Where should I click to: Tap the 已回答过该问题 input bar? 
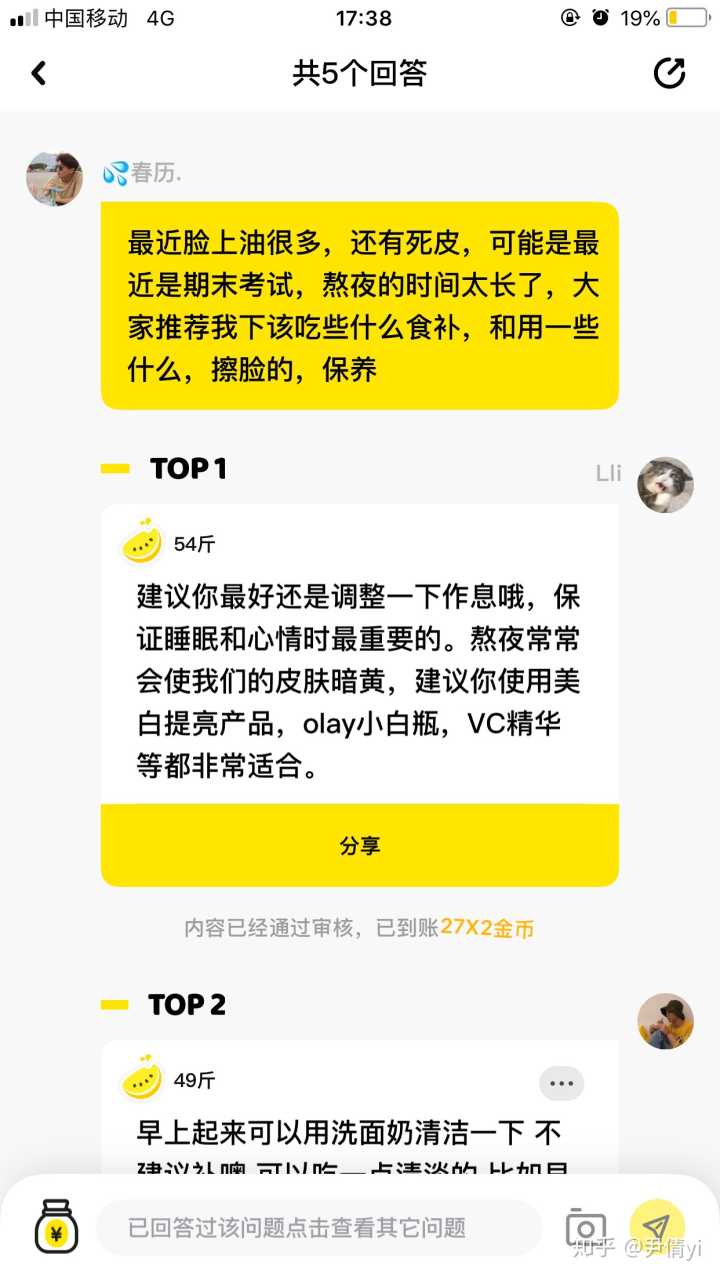click(x=318, y=1227)
